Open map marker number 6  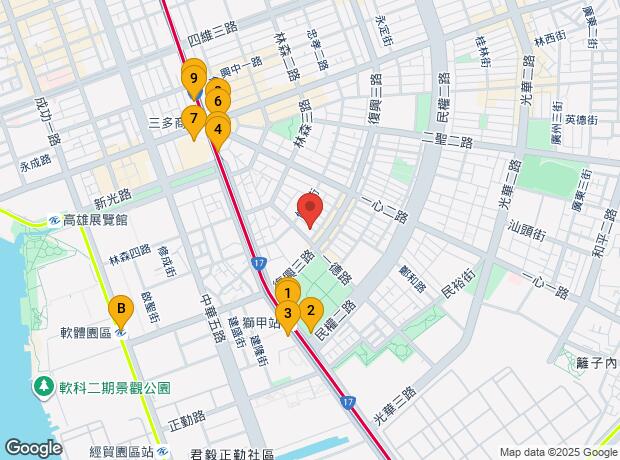217,101
